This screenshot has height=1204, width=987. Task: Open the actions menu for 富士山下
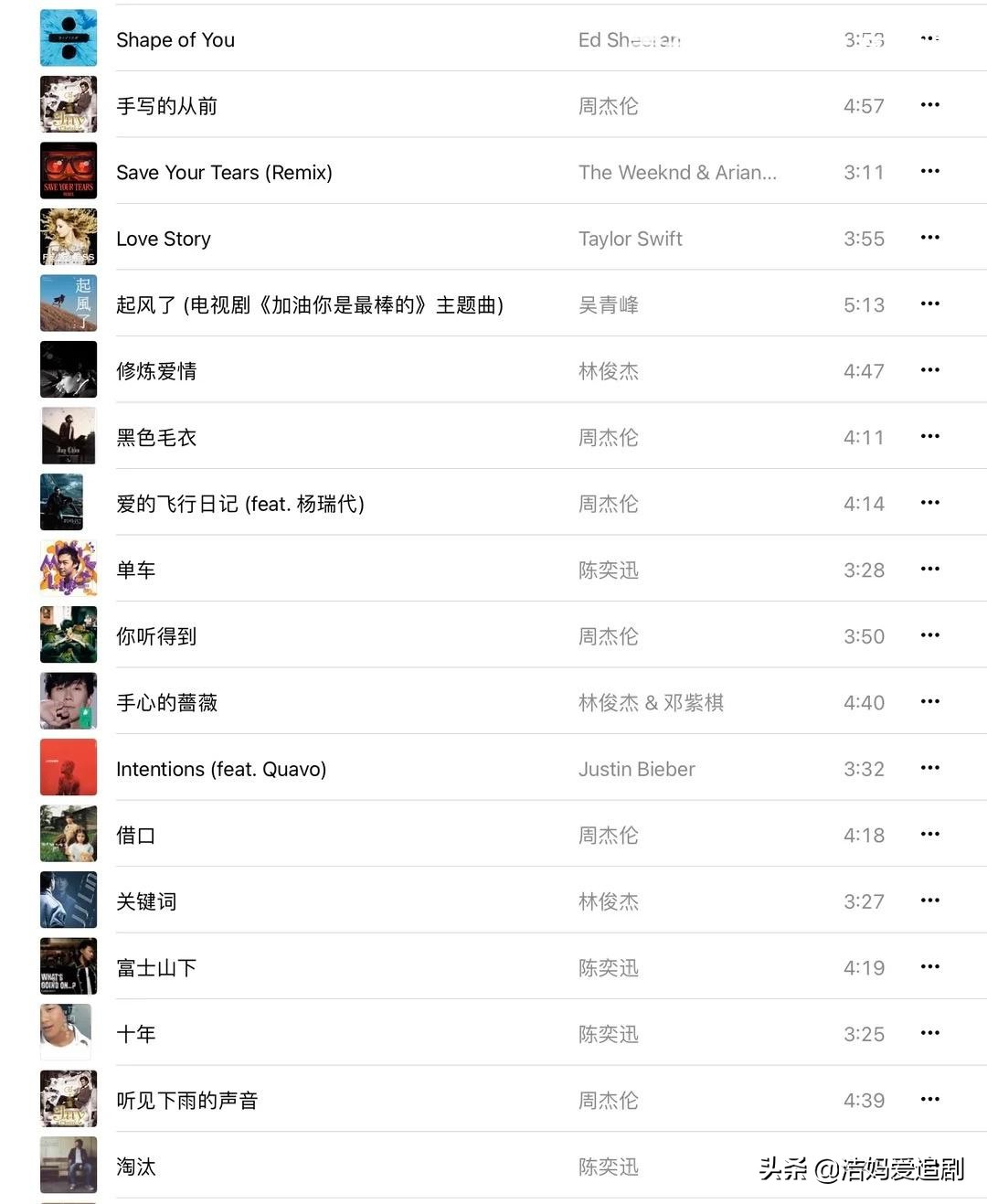tap(929, 966)
